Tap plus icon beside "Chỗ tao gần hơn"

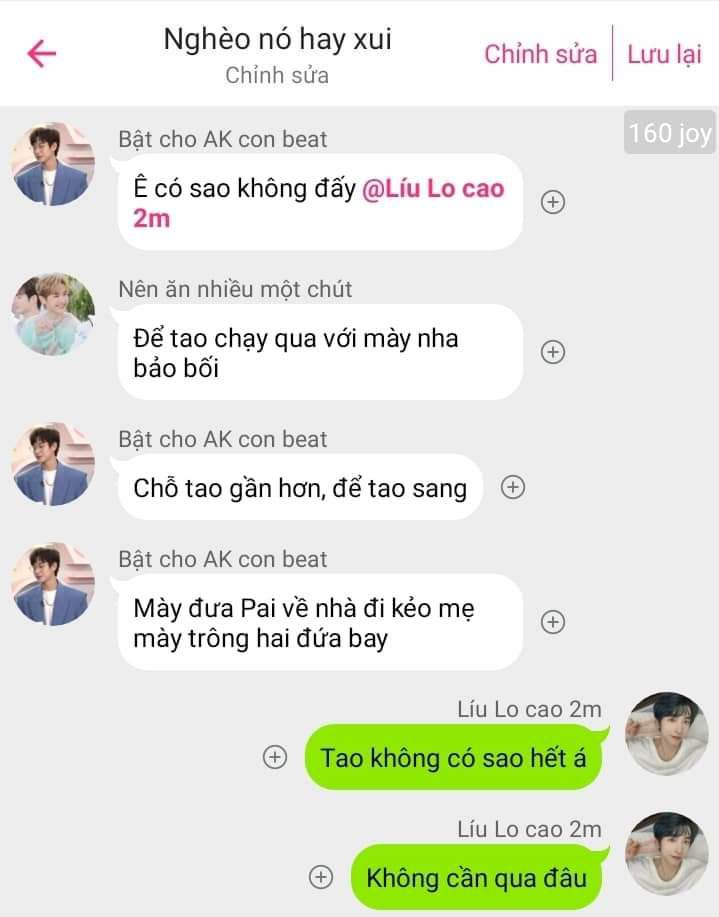(512, 487)
